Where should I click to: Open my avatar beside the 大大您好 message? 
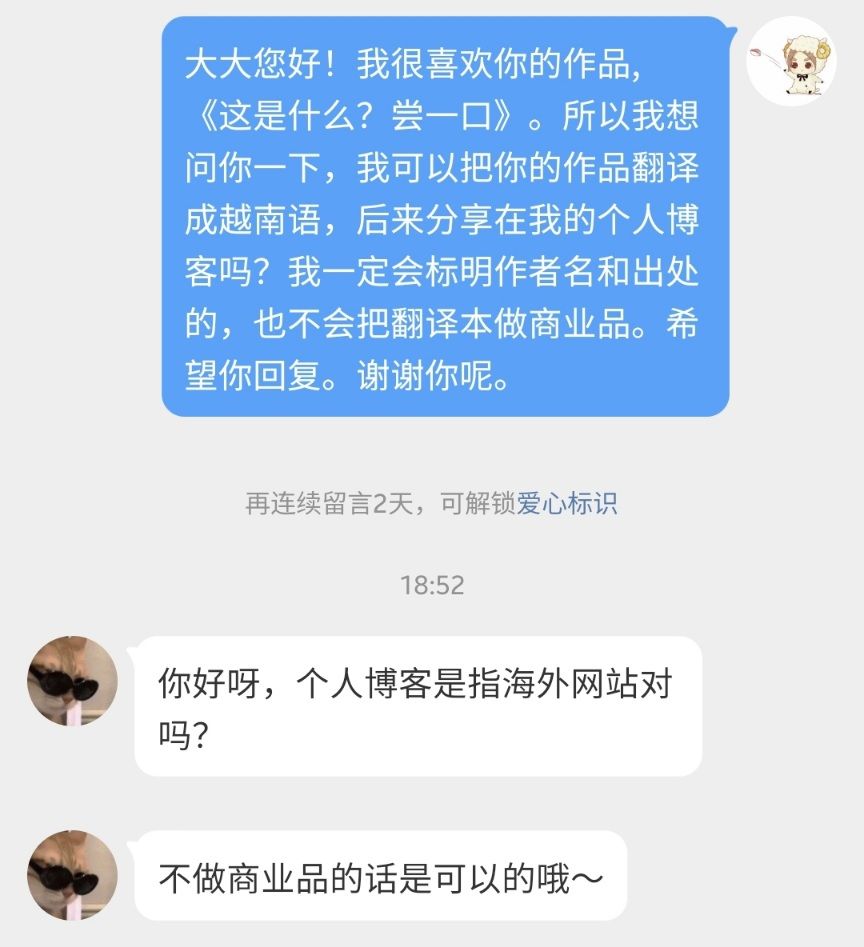coord(791,62)
